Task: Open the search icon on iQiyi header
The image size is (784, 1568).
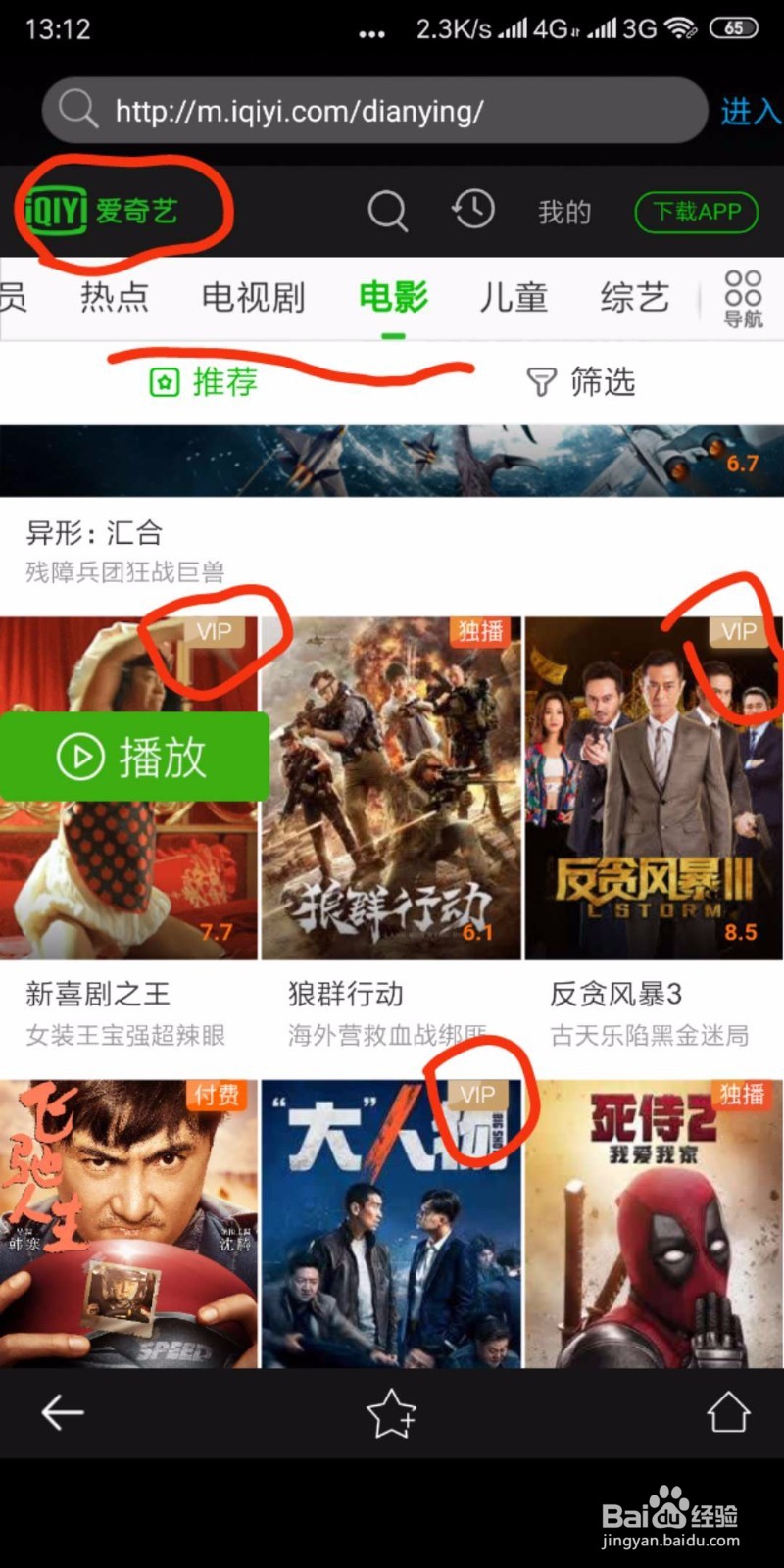Action: click(389, 210)
